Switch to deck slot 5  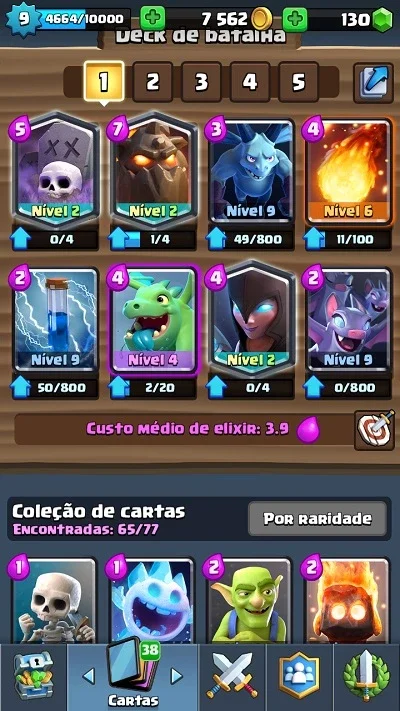click(x=298, y=82)
